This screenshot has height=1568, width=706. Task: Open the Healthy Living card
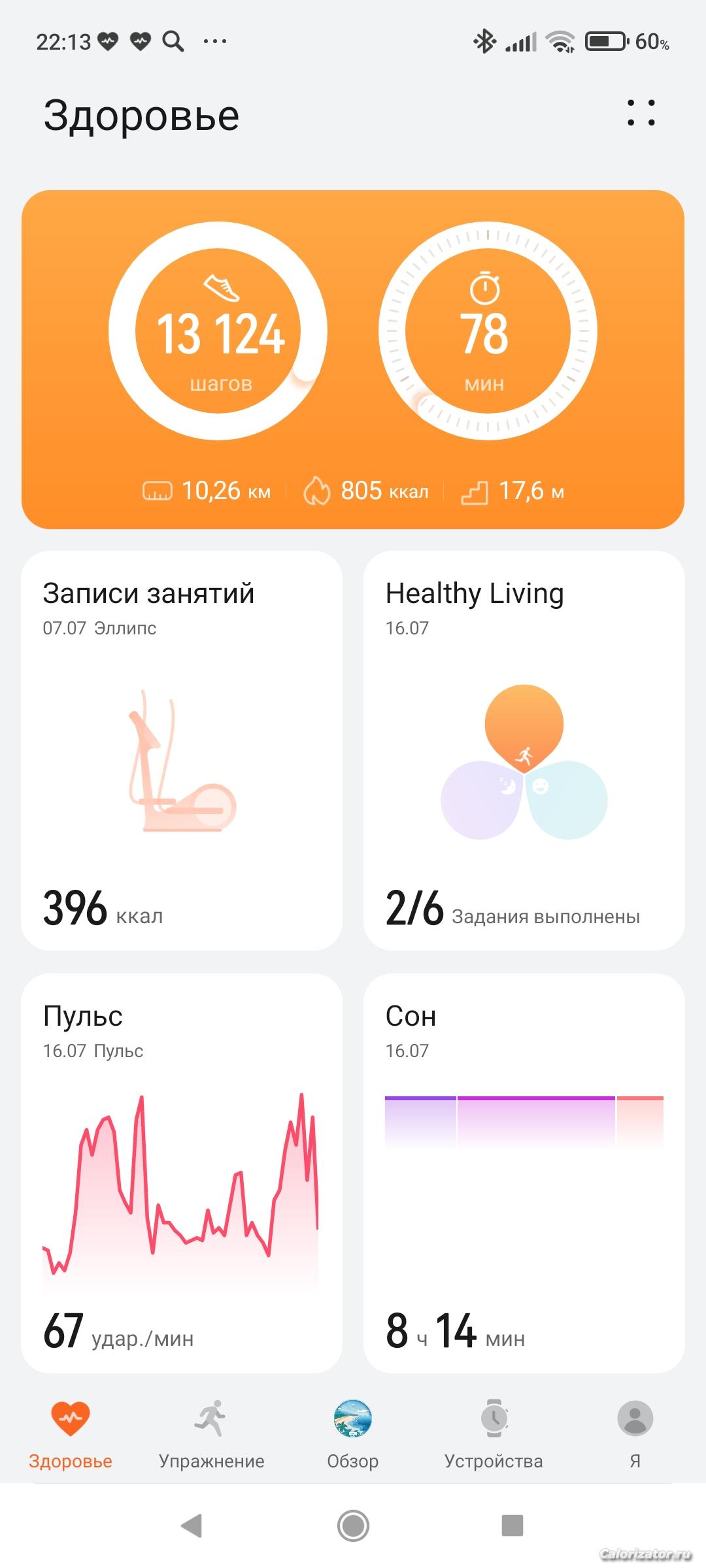coord(524,750)
